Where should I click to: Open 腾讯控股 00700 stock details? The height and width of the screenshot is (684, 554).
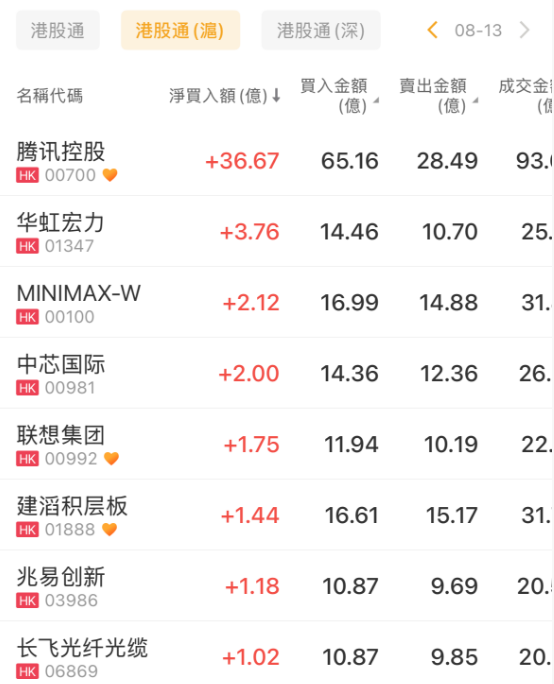pos(277,161)
